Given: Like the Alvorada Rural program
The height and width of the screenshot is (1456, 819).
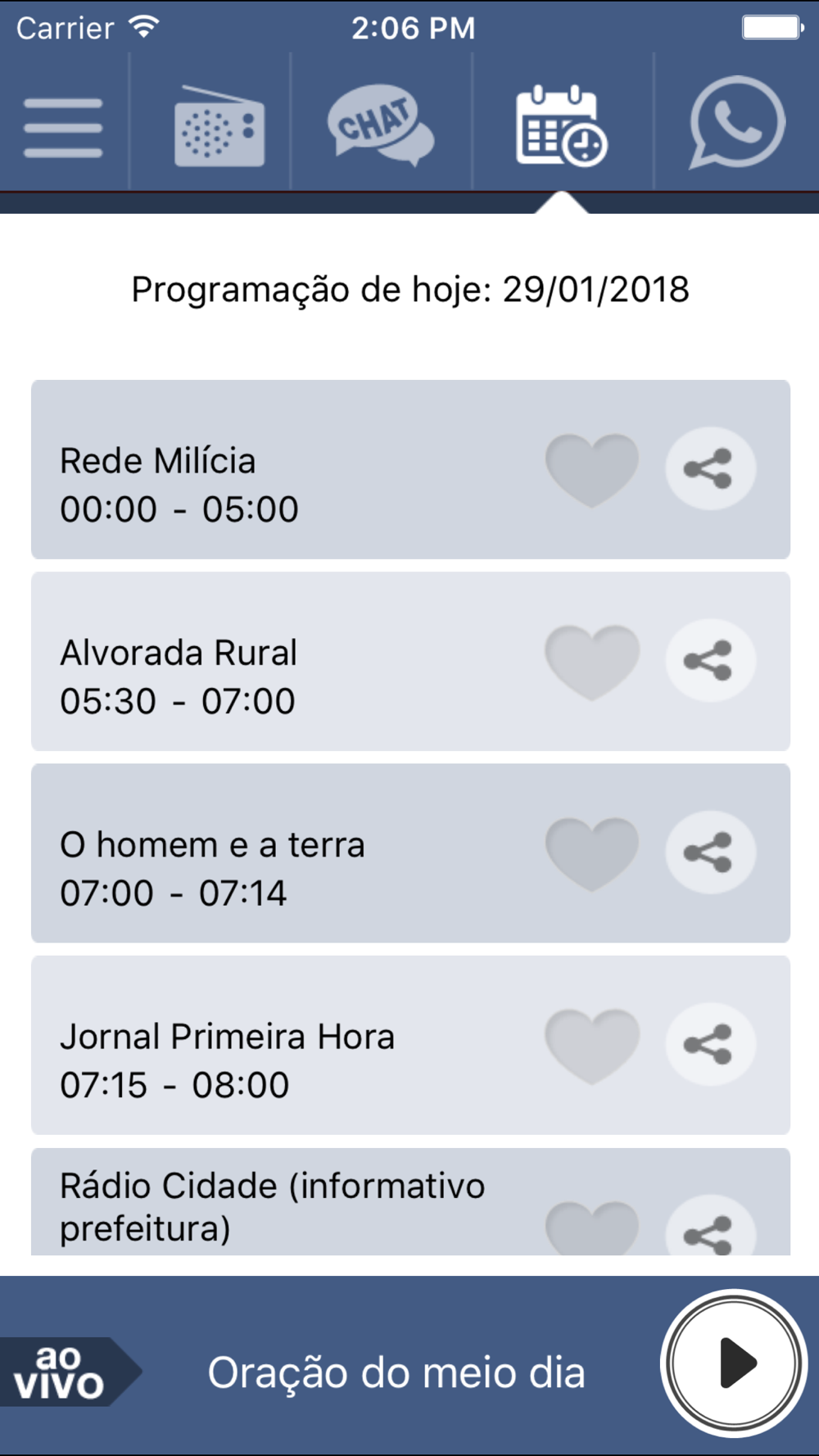Looking at the screenshot, I should (592, 662).
